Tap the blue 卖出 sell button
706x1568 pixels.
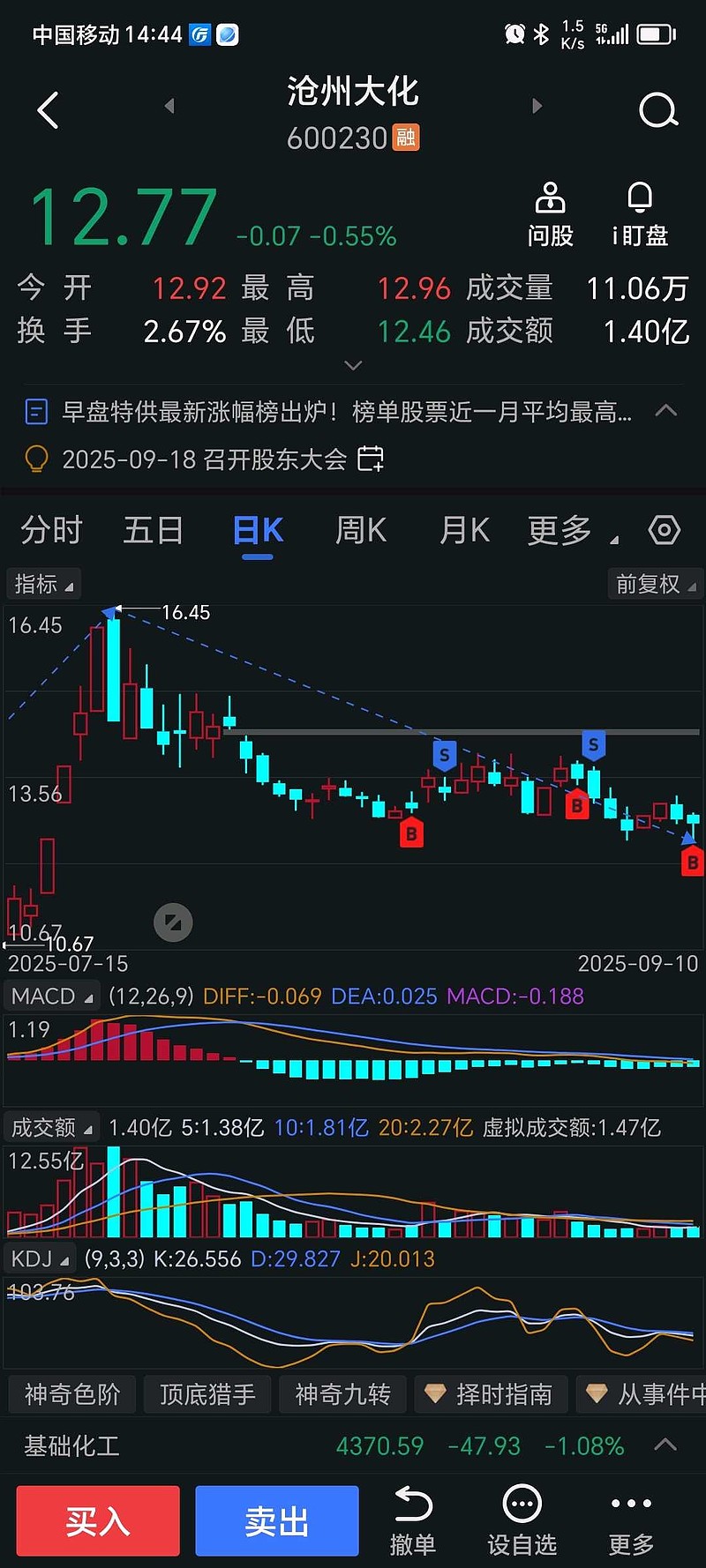[276, 1521]
